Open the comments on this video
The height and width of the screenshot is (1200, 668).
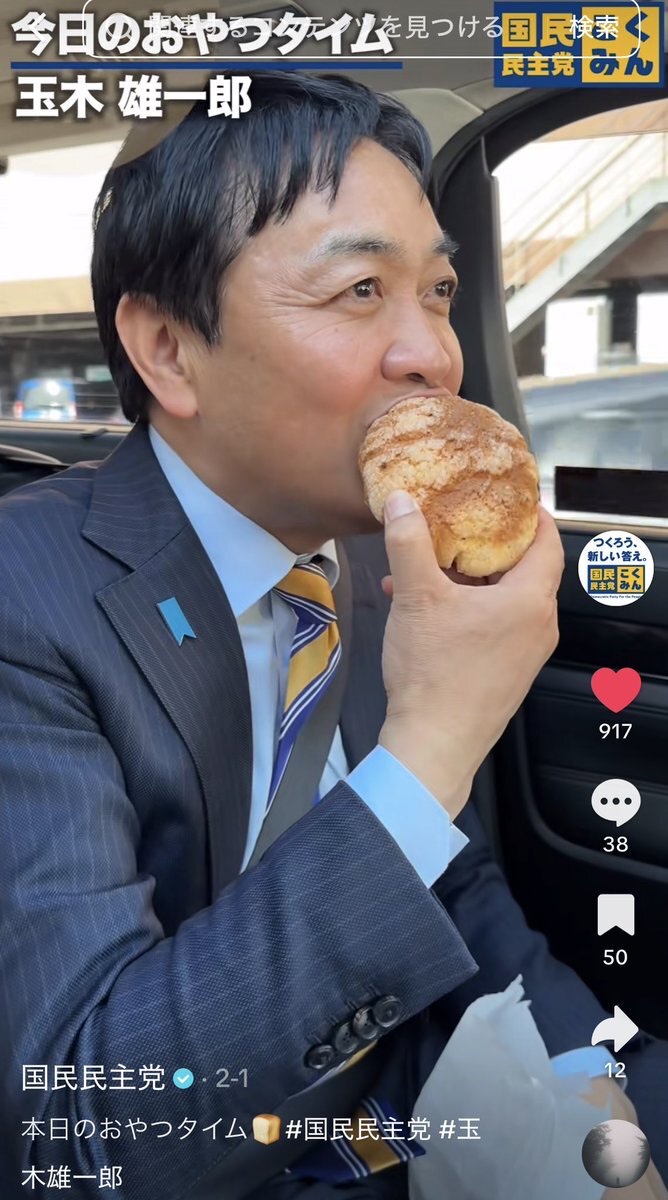click(x=615, y=802)
